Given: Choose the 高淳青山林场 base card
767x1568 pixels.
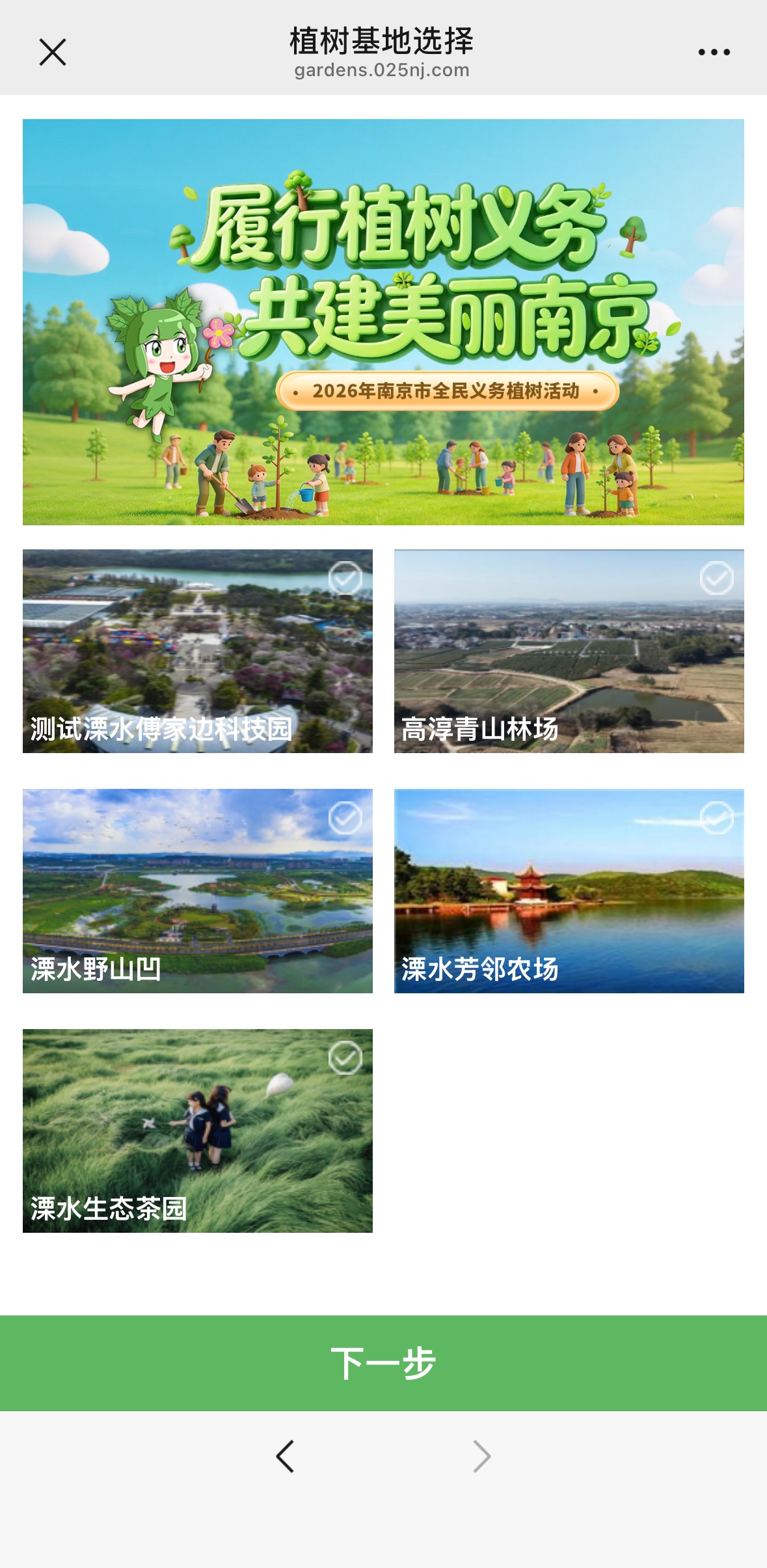Looking at the screenshot, I should point(569,651).
